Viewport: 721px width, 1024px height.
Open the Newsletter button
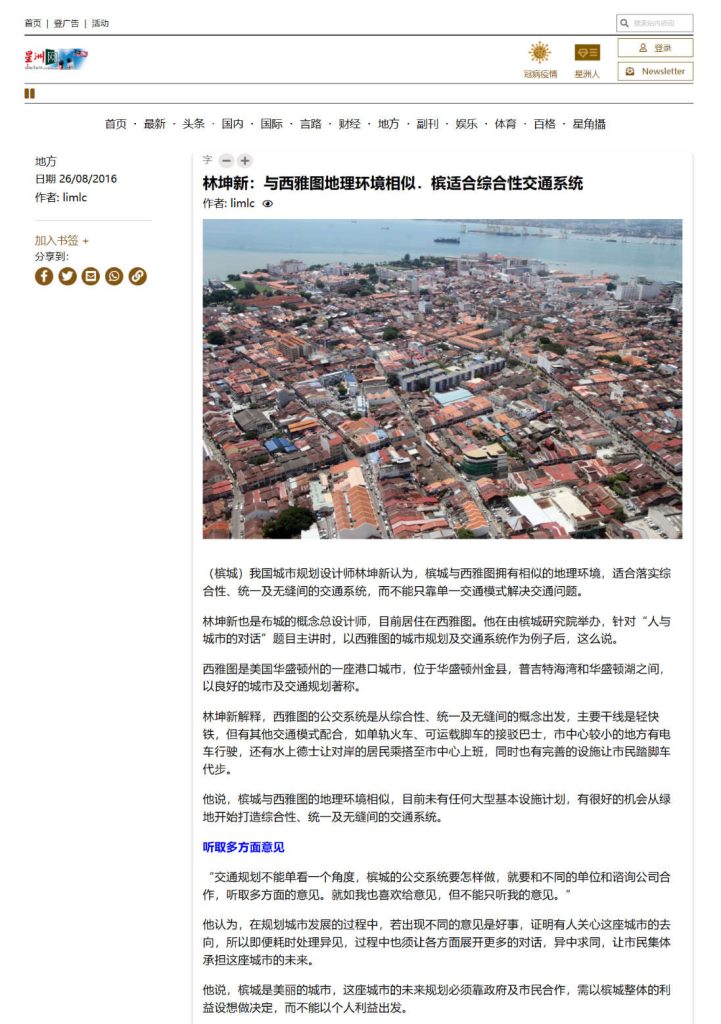(655, 72)
